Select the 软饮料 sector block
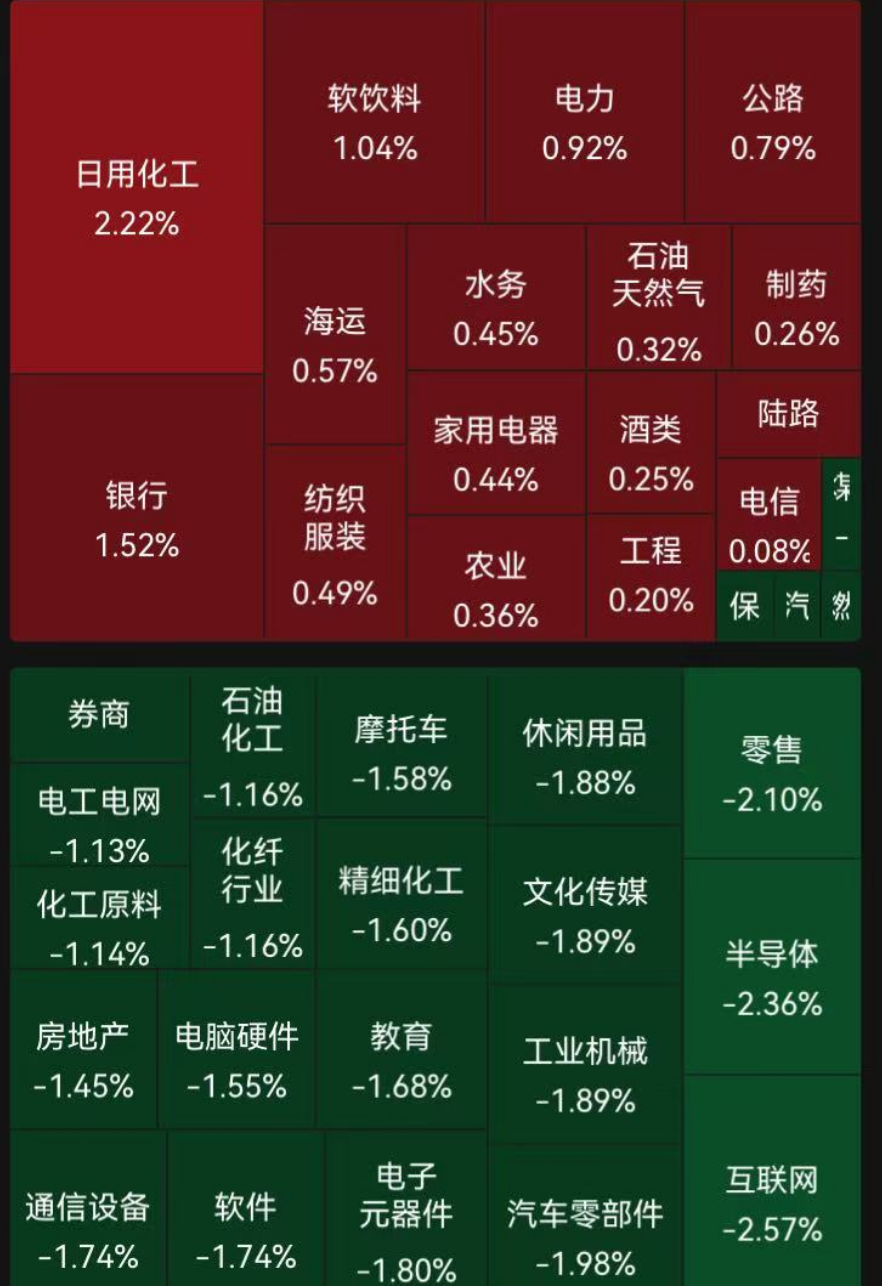The width and height of the screenshot is (882, 1286). [375, 123]
